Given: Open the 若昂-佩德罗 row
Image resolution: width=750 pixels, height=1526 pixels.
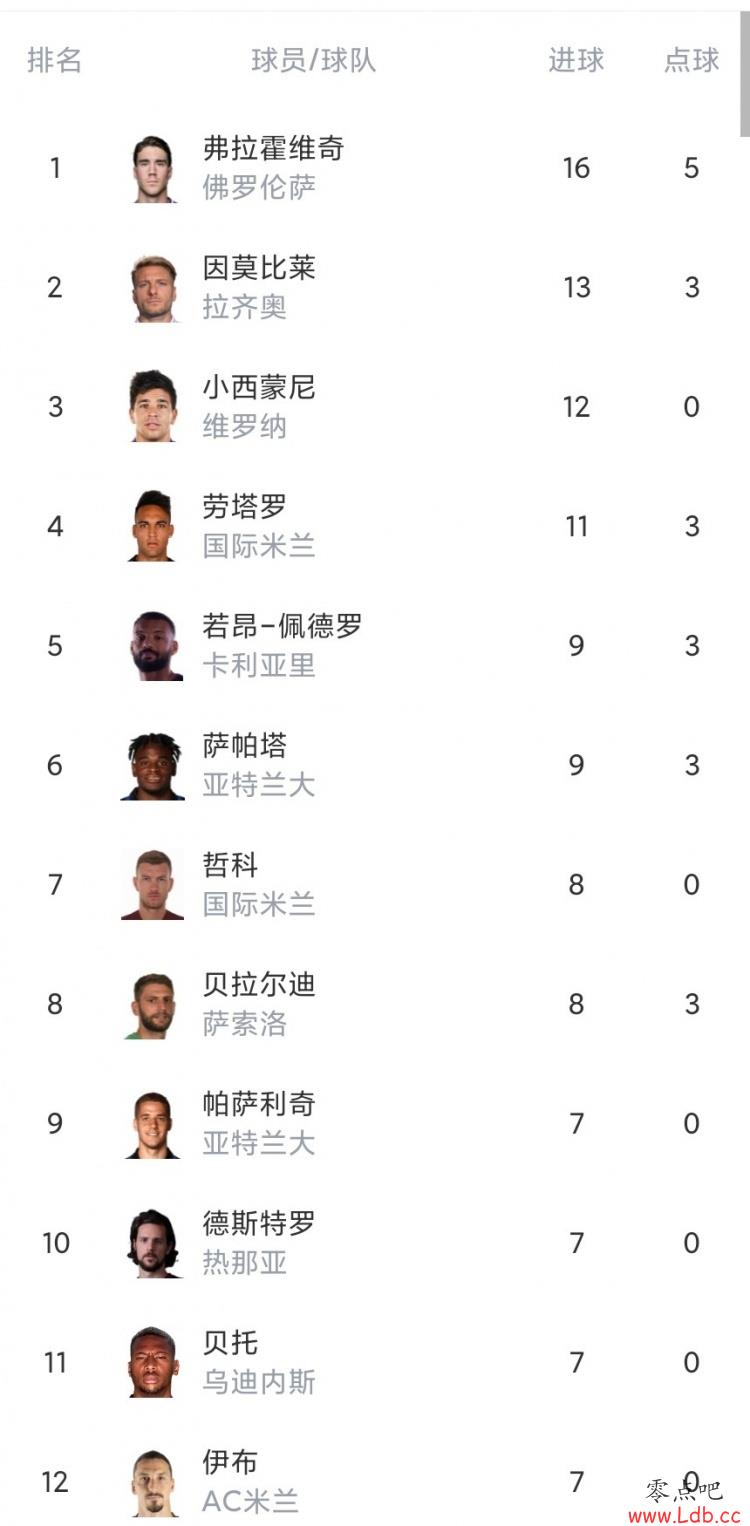Looking at the screenshot, I should click(x=375, y=646).
